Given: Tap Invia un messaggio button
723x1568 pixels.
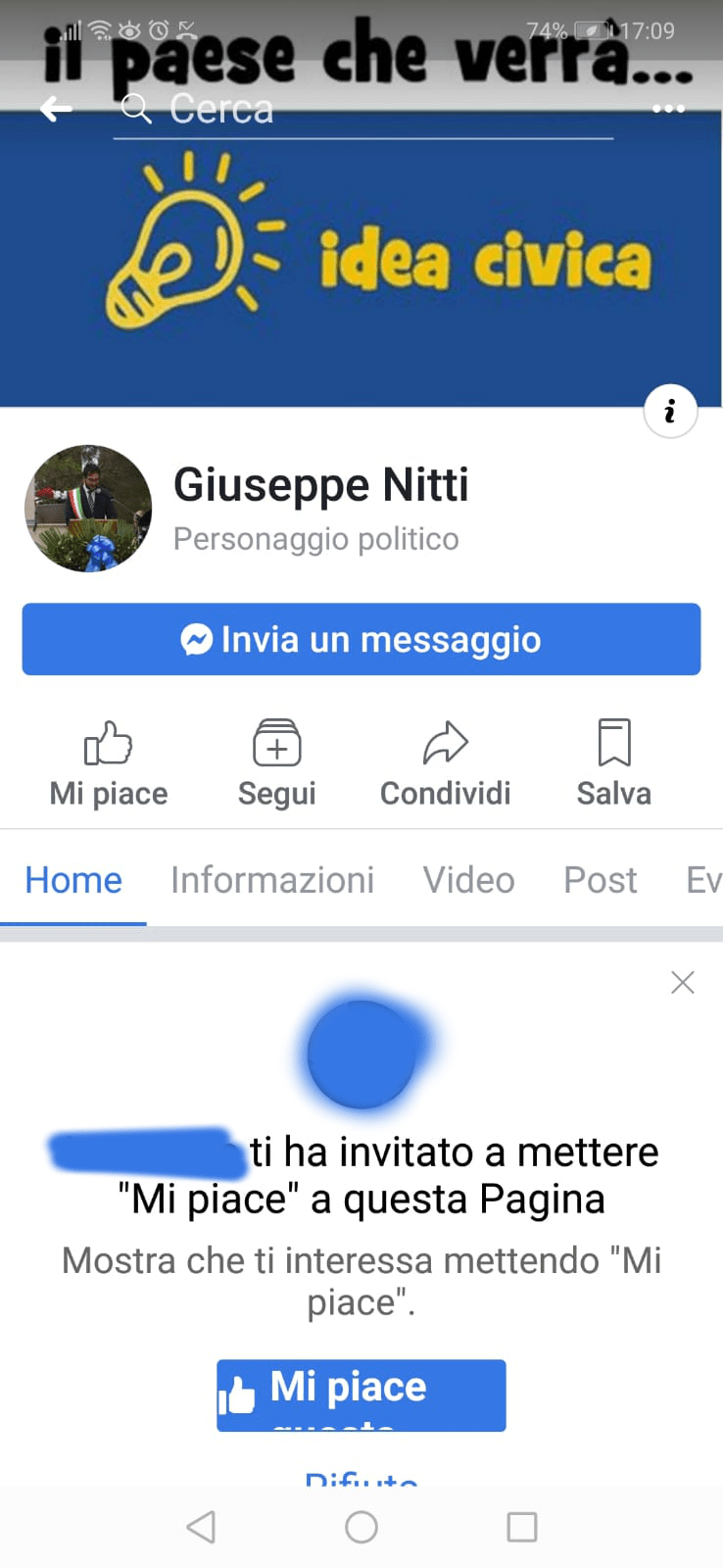Looking at the screenshot, I should coord(361,639).
